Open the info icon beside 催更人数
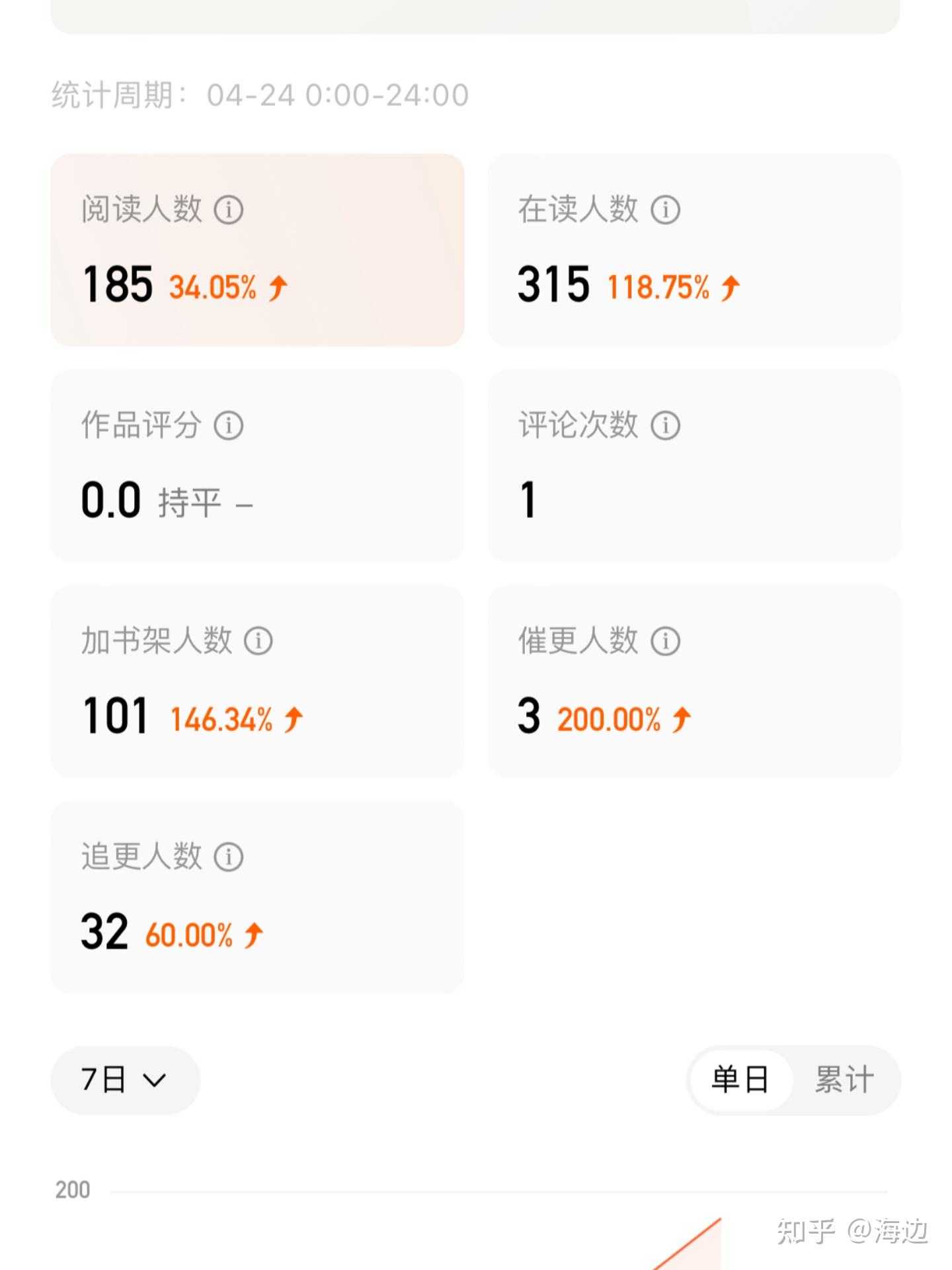This screenshot has width=952, height=1270. pos(665,641)
